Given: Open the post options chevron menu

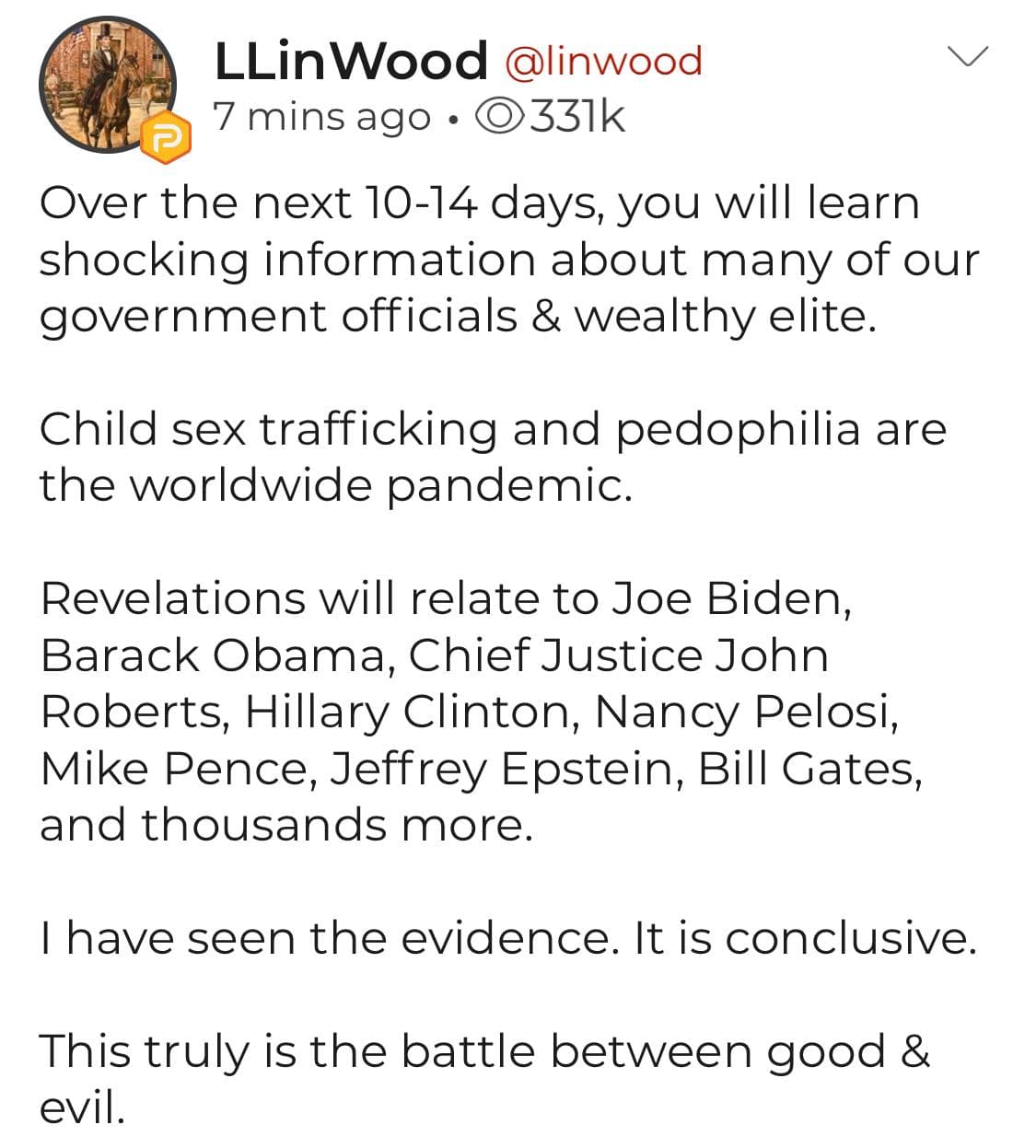Looking at the screenshot, I should [x=968, y=57].
